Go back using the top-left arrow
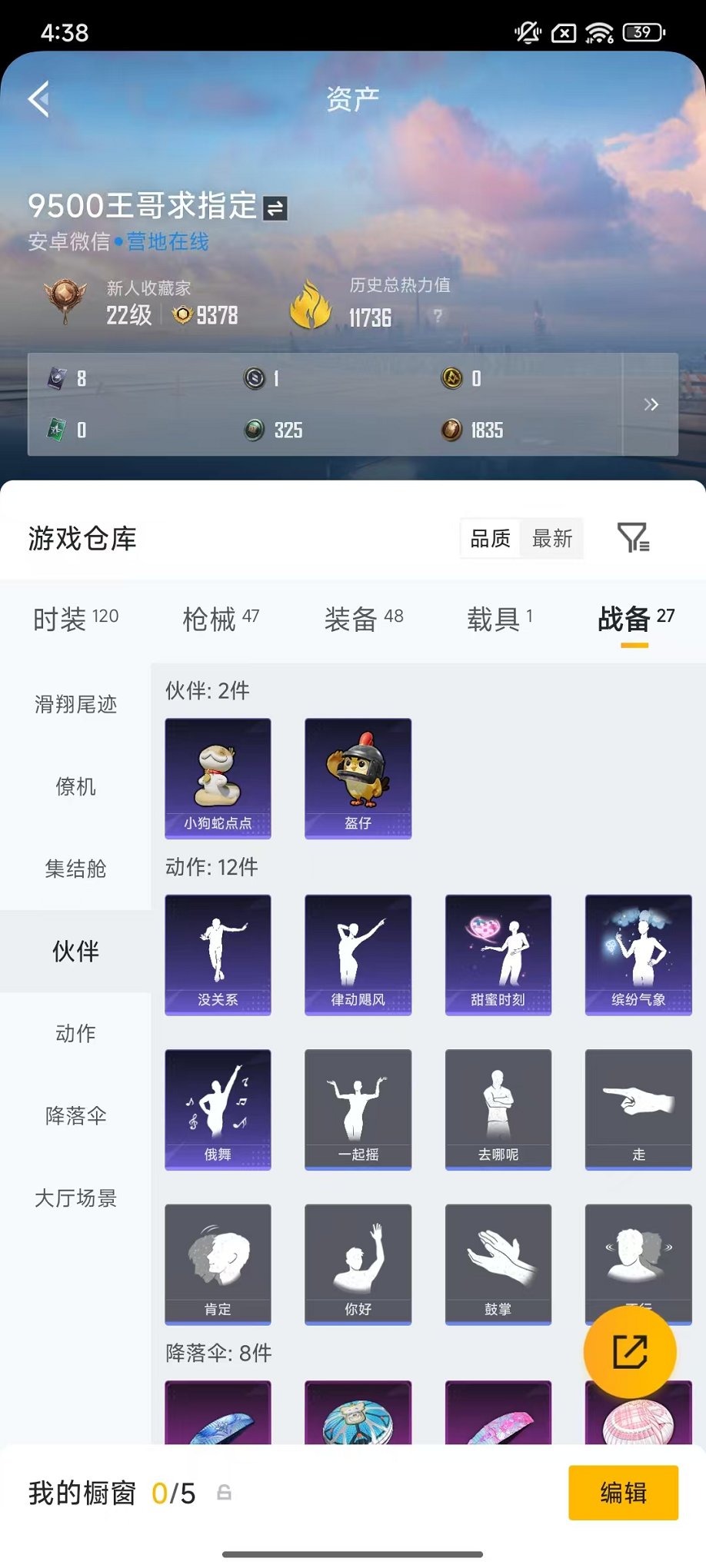This screenshot has width=706, height=1568. [39, 99]
